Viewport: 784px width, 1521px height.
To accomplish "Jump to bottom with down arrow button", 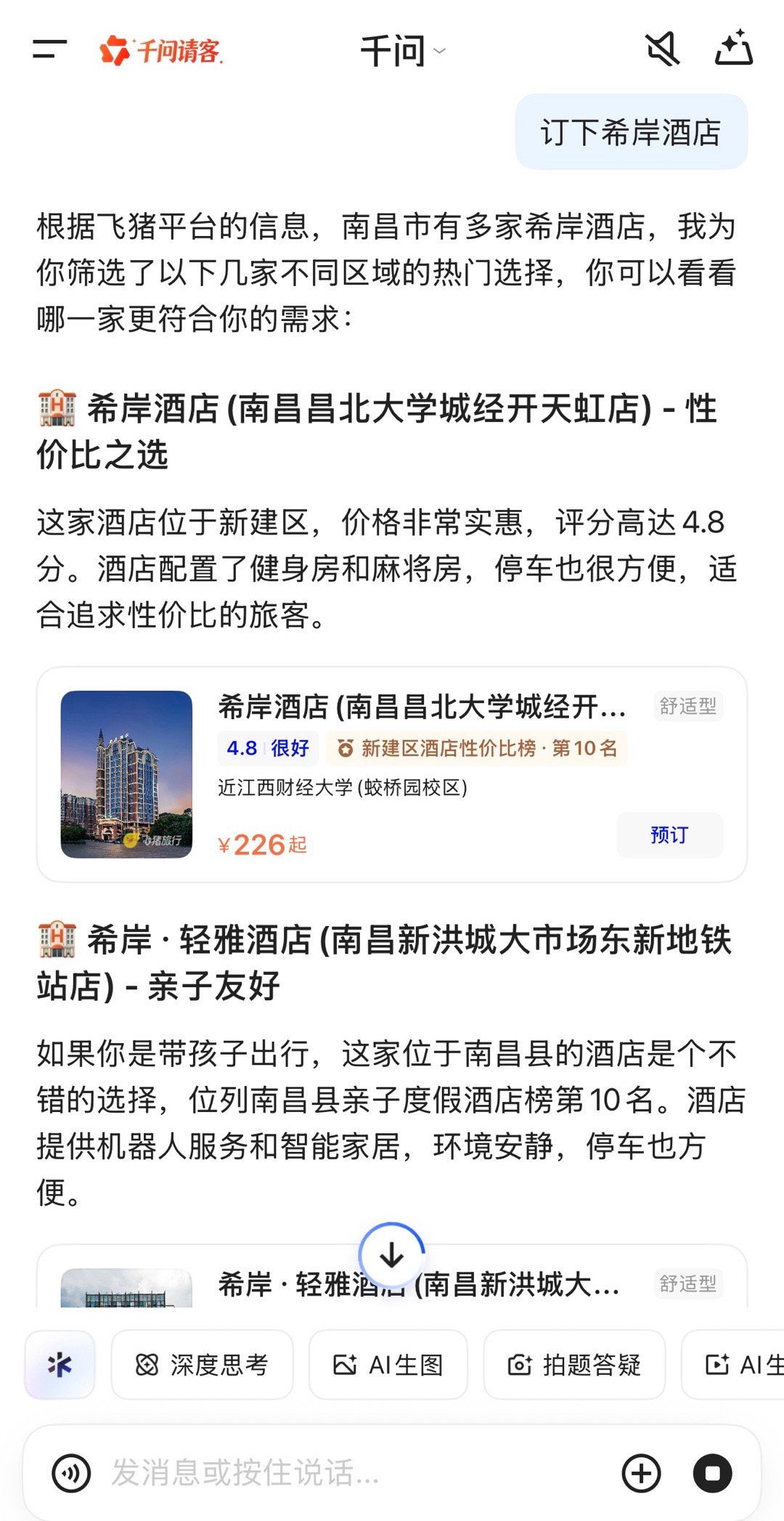I will coord(392,1255).
